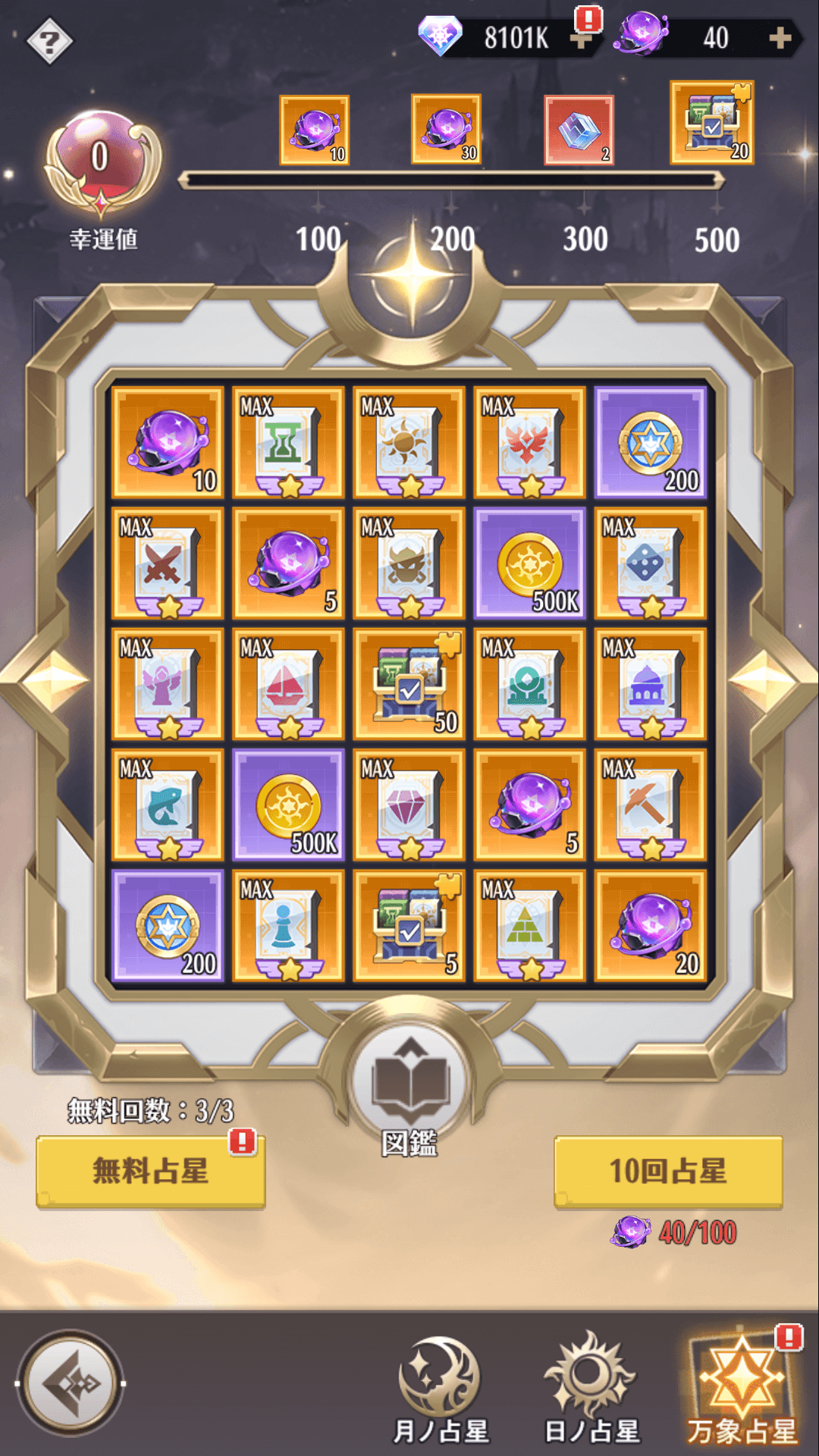View the 300 luck milestone cube reward
This screenshot has height=1456, width=819.
tap(579, 130)
